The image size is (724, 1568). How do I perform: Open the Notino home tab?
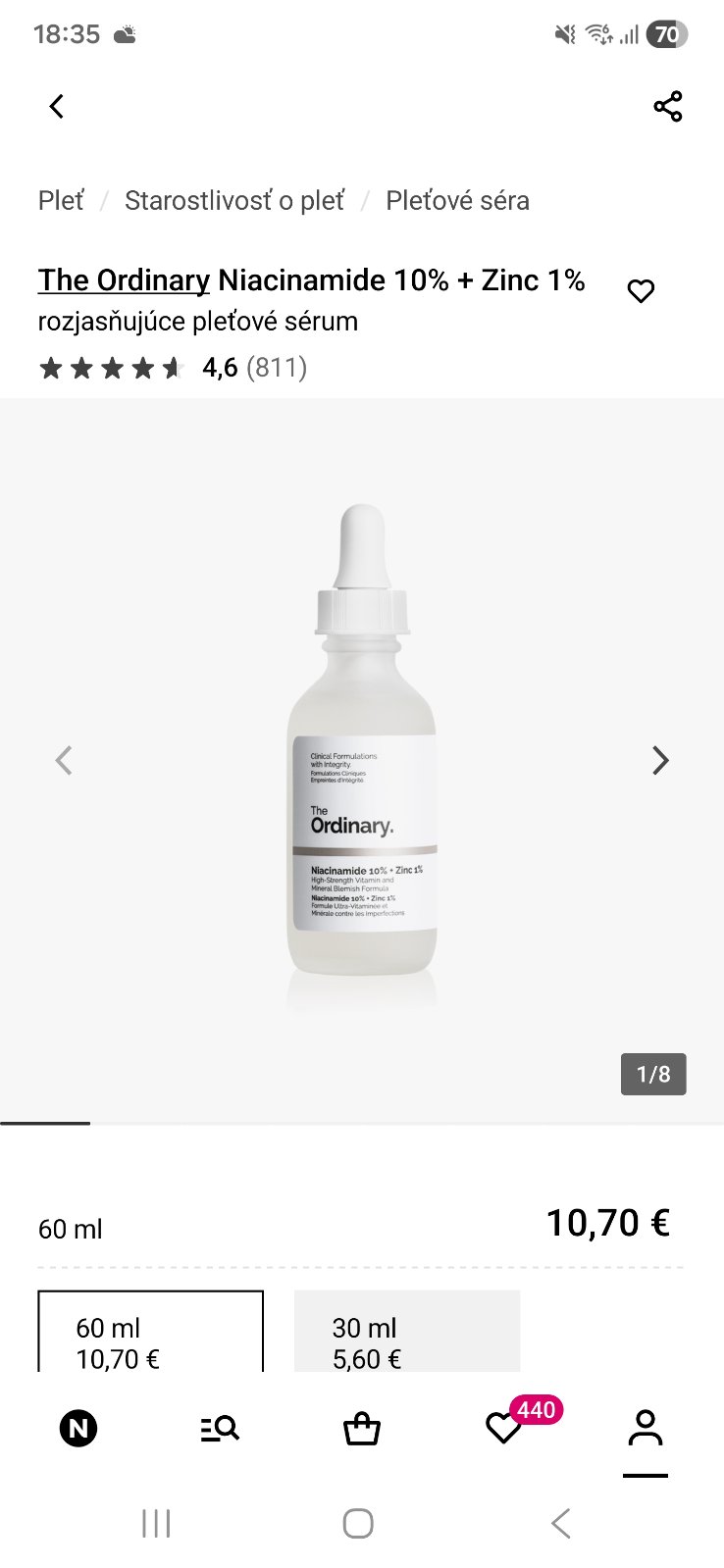[x=78, y=1428]
